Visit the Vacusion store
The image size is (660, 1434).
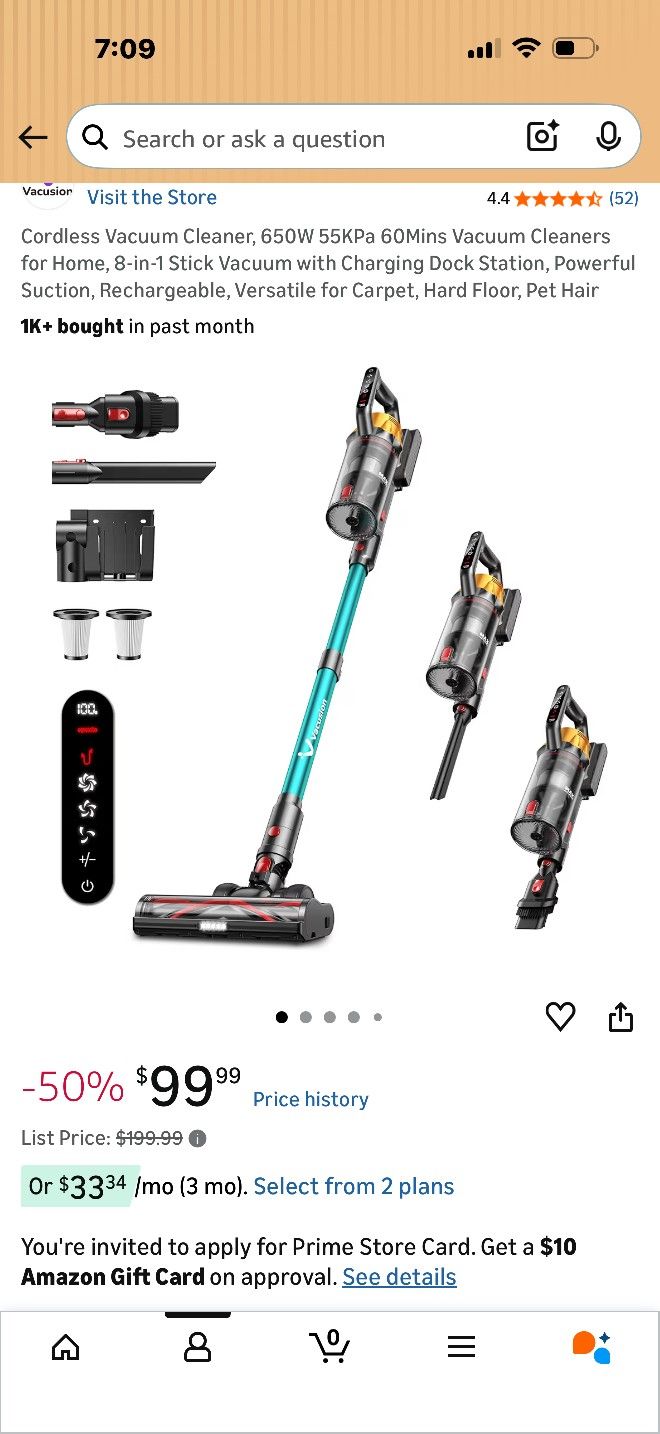click(x=152, y=197)
